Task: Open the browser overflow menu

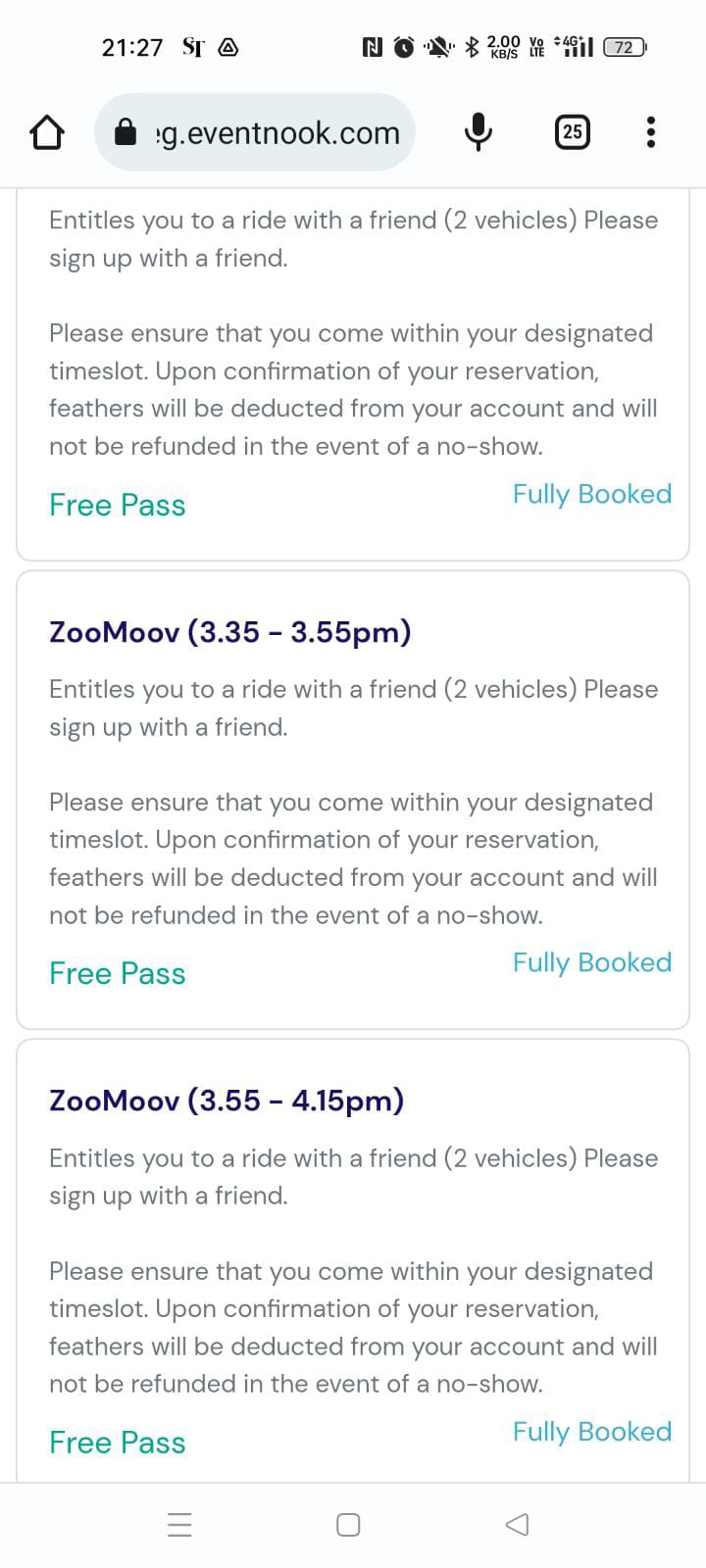Action: (x=650, y=132)
